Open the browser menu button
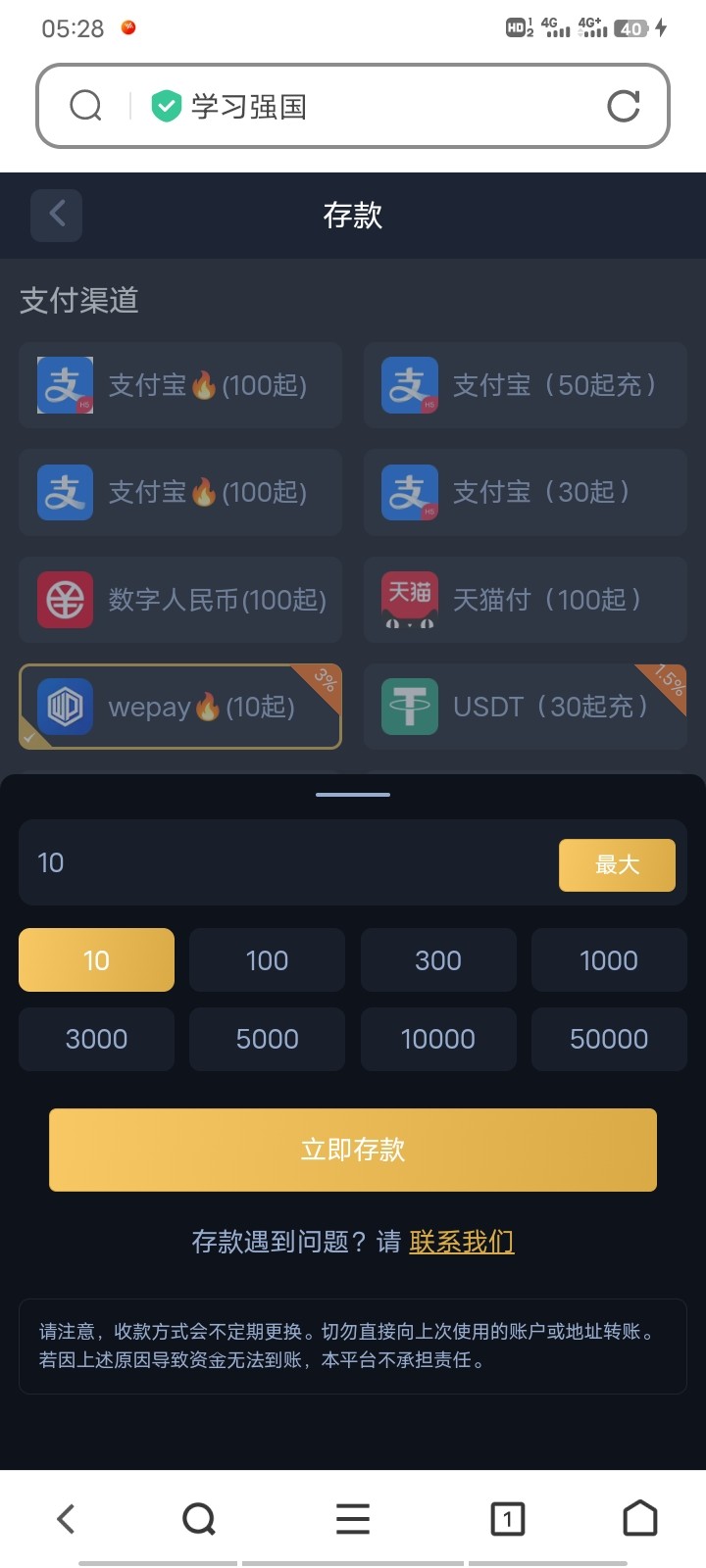706x1568 pixels. pos(353,1519)
